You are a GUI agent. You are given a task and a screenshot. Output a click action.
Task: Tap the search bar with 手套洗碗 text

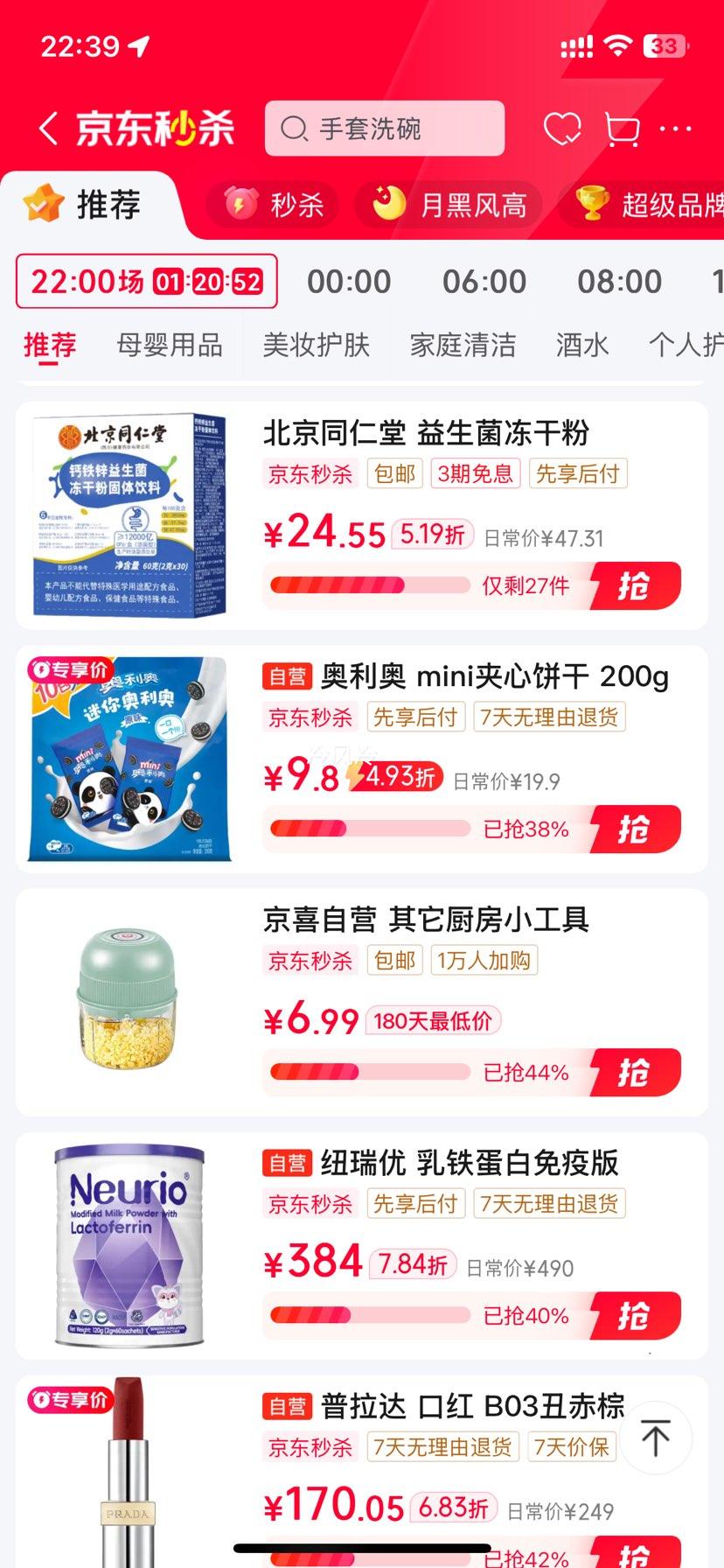click(385, 129)
